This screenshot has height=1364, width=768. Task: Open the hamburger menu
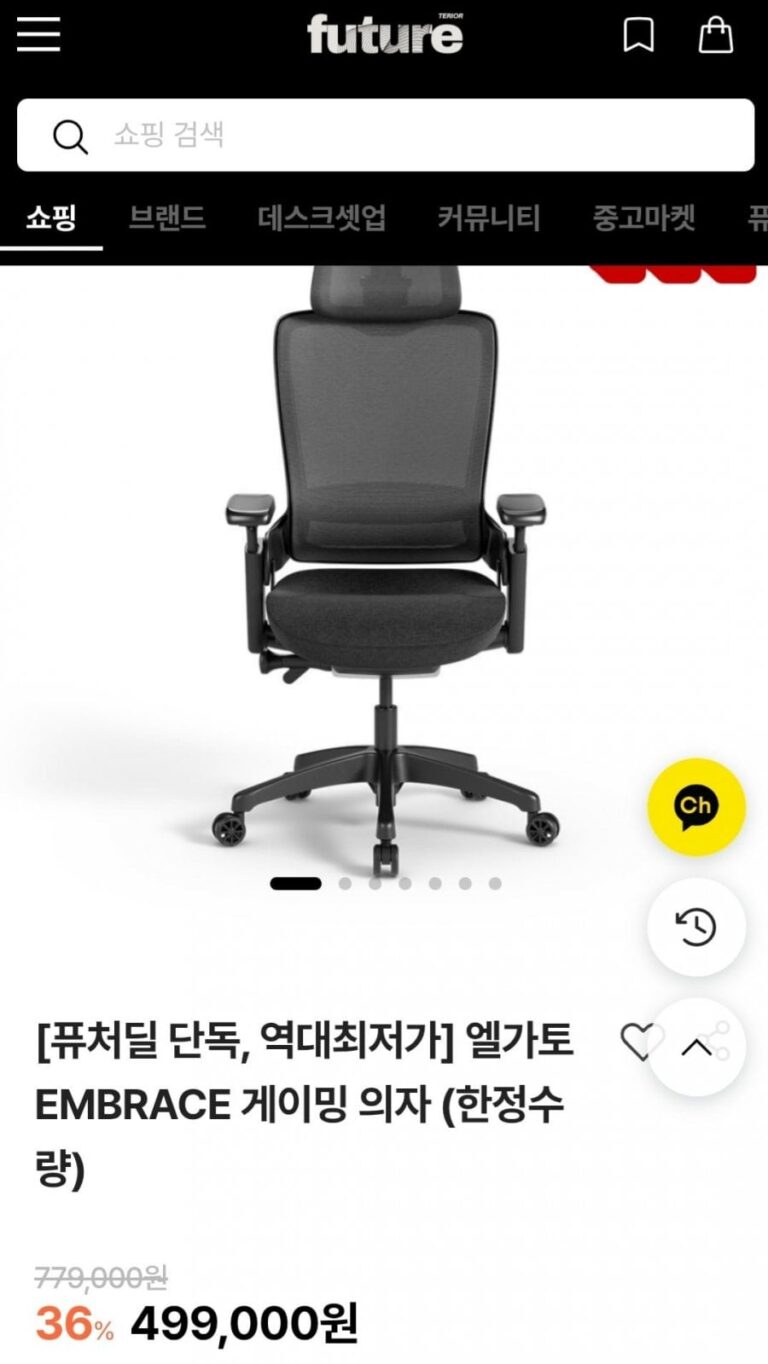coord(39,35)
